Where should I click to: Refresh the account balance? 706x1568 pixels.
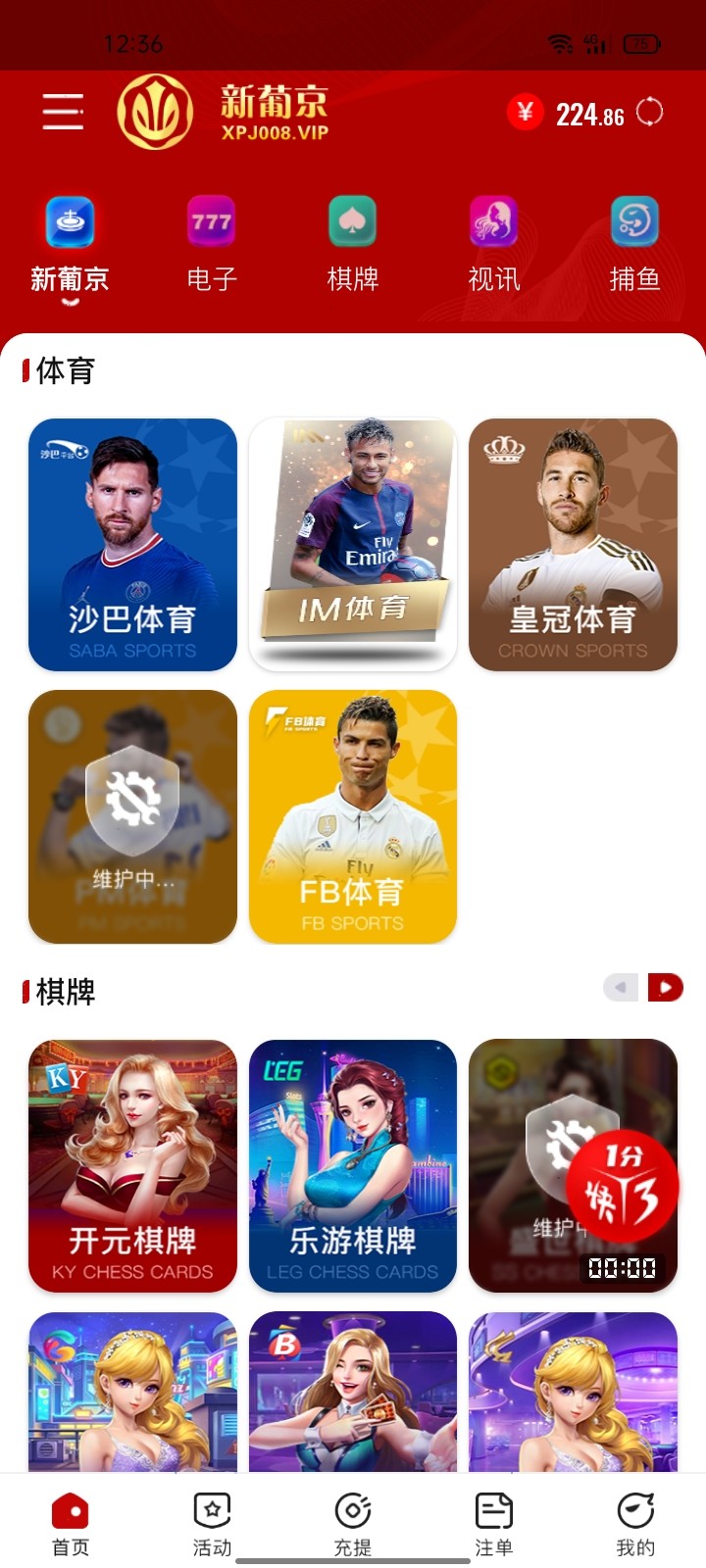649,113
